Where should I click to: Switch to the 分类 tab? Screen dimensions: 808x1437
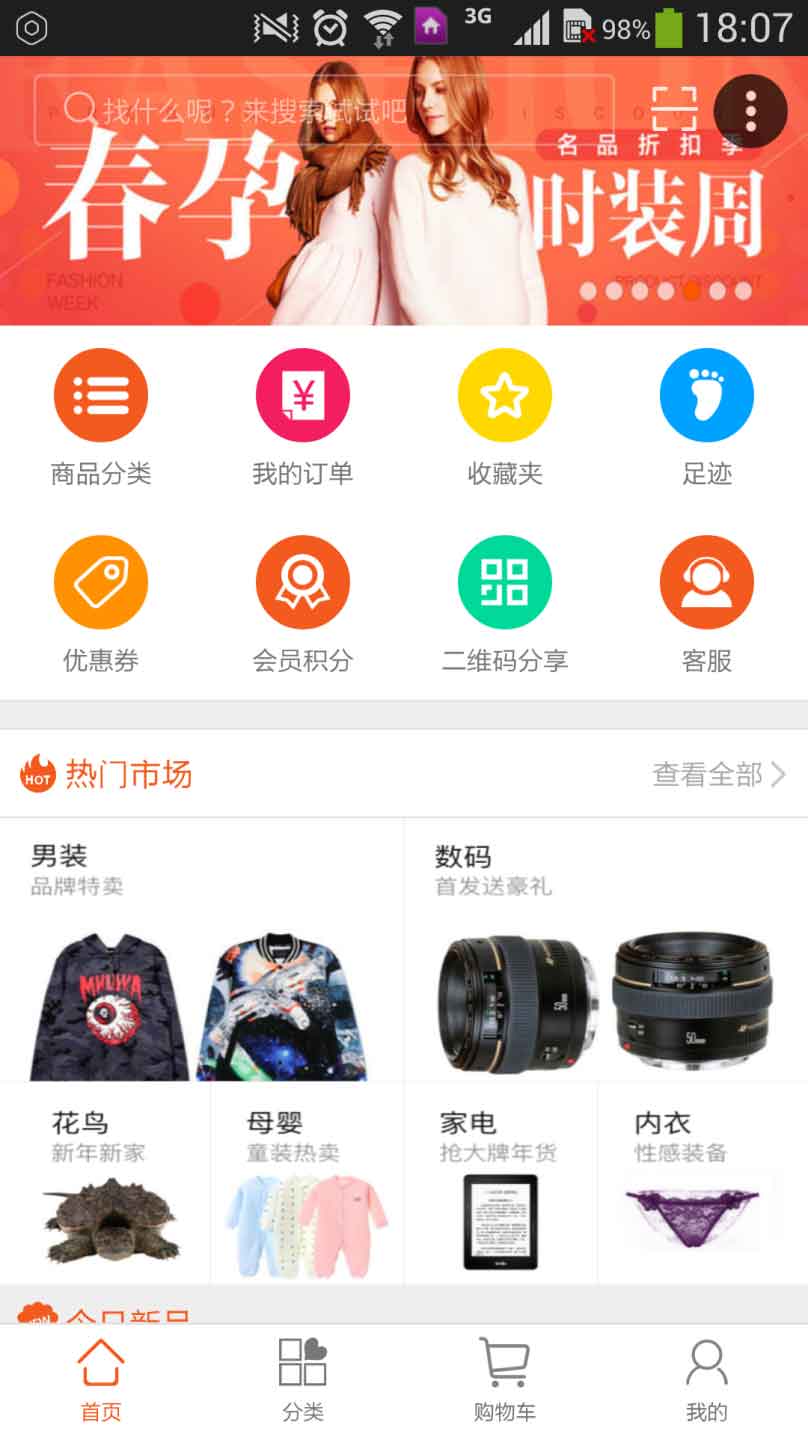pos(303,1381)
